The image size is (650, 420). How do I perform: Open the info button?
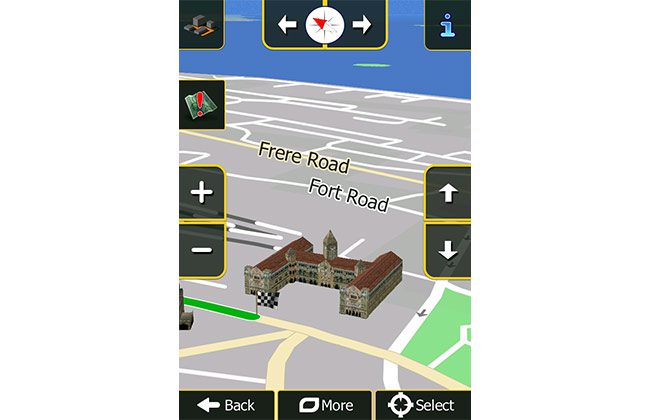tap(447, 24)
